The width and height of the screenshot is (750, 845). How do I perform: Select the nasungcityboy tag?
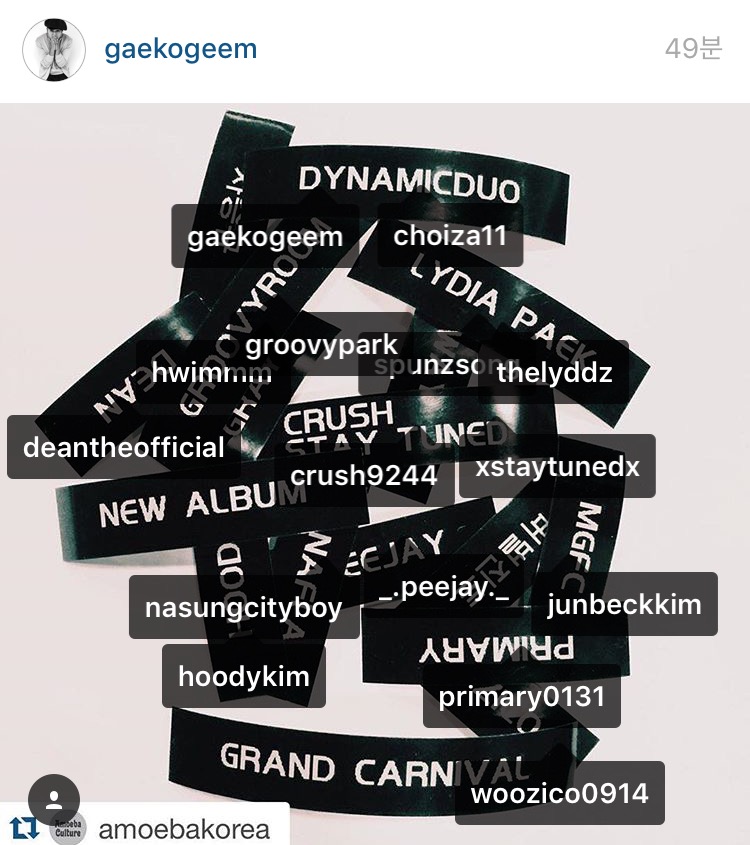pos(243,608)
